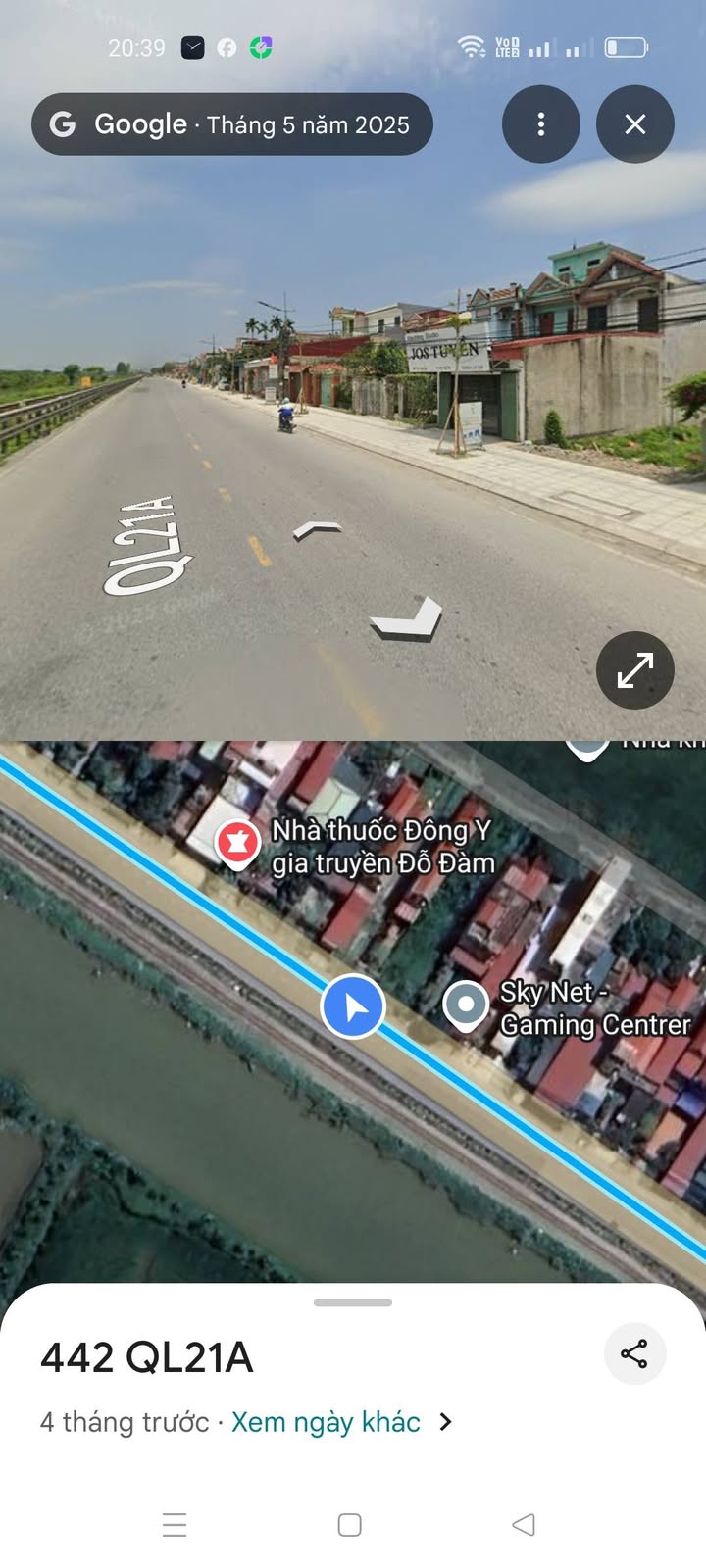Move forward along the QL21A arrow
Screen dimensions: 706x1568
pos(317,530)
